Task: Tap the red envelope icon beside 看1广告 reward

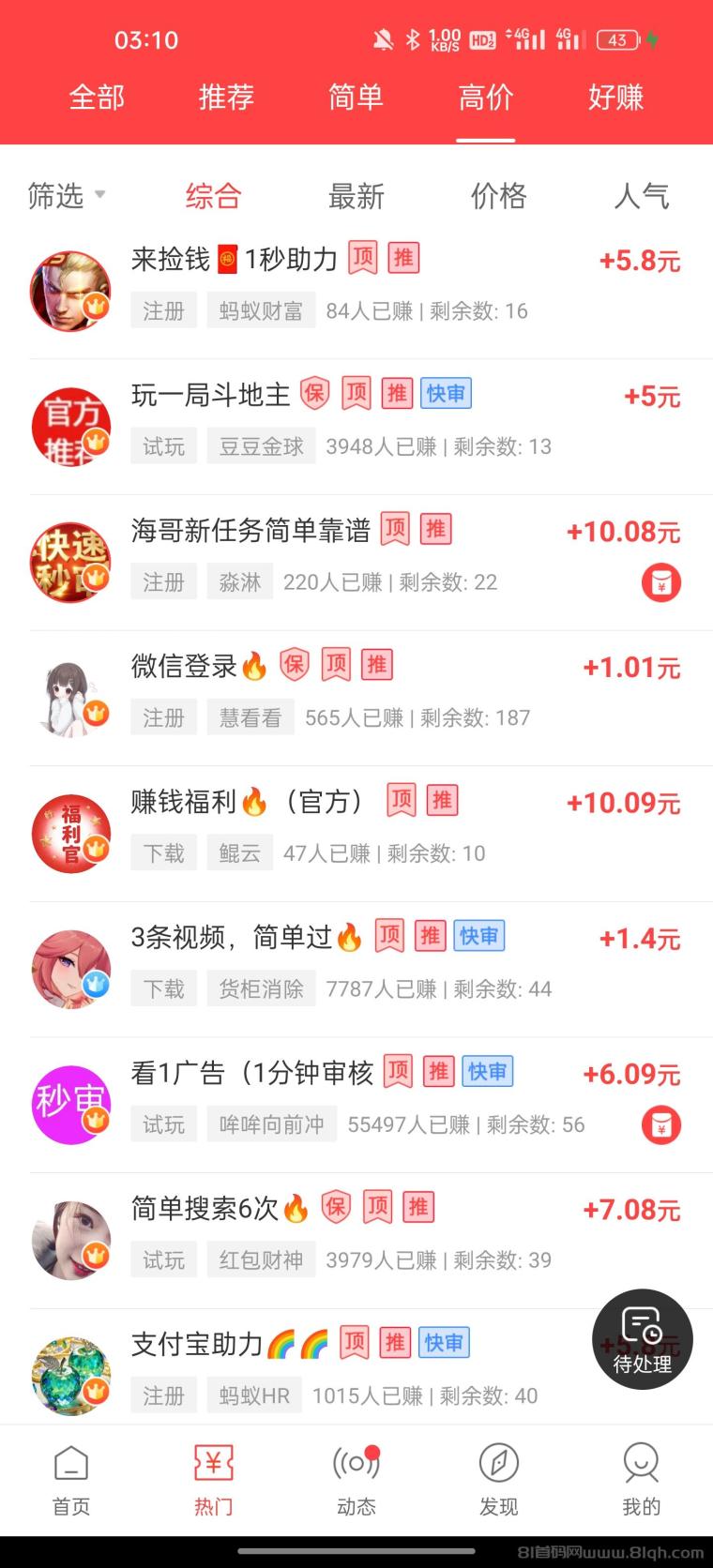Action: coord(660,1124)
